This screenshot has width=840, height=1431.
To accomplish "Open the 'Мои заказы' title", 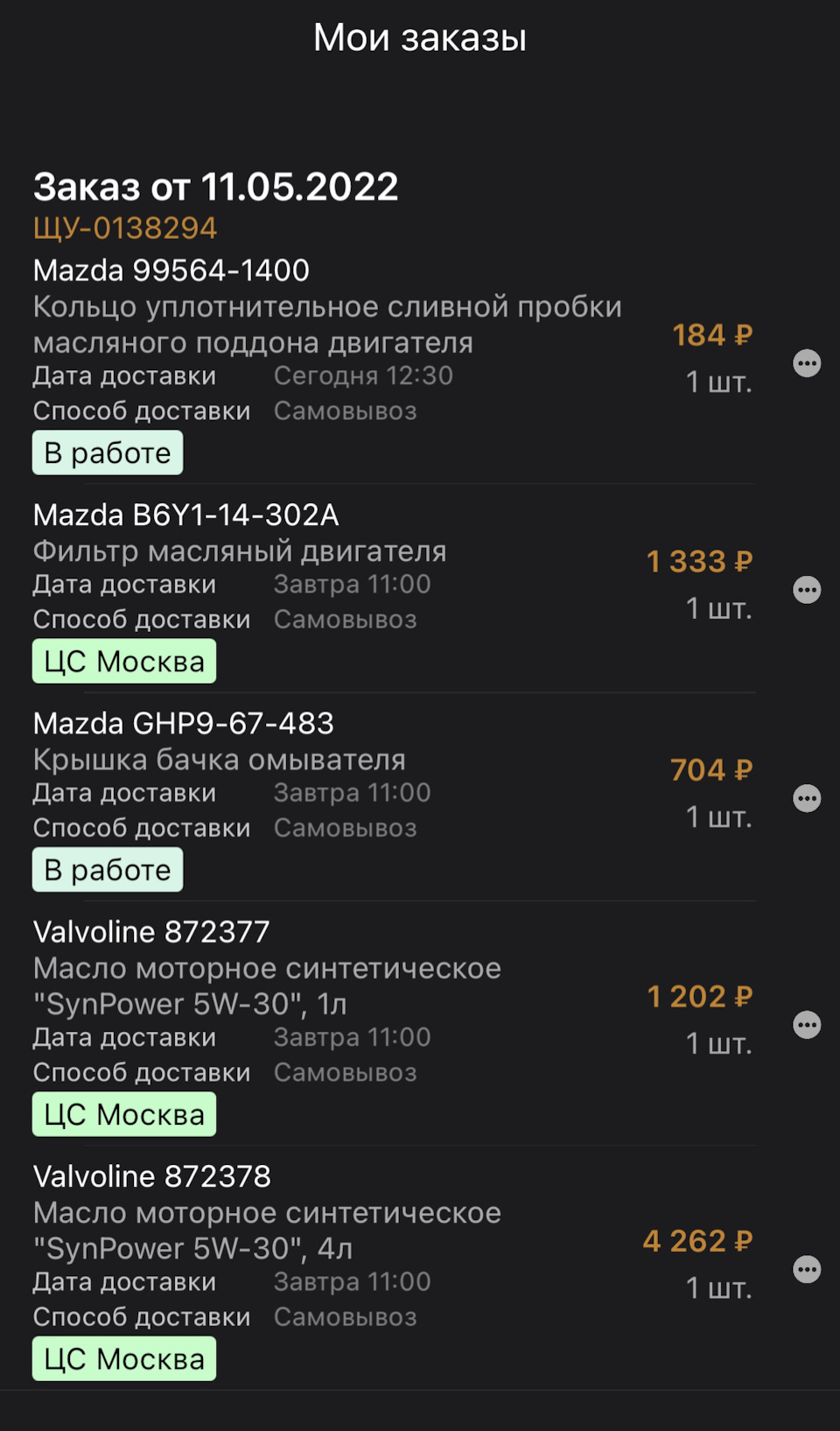I will (x=419, y=37).
